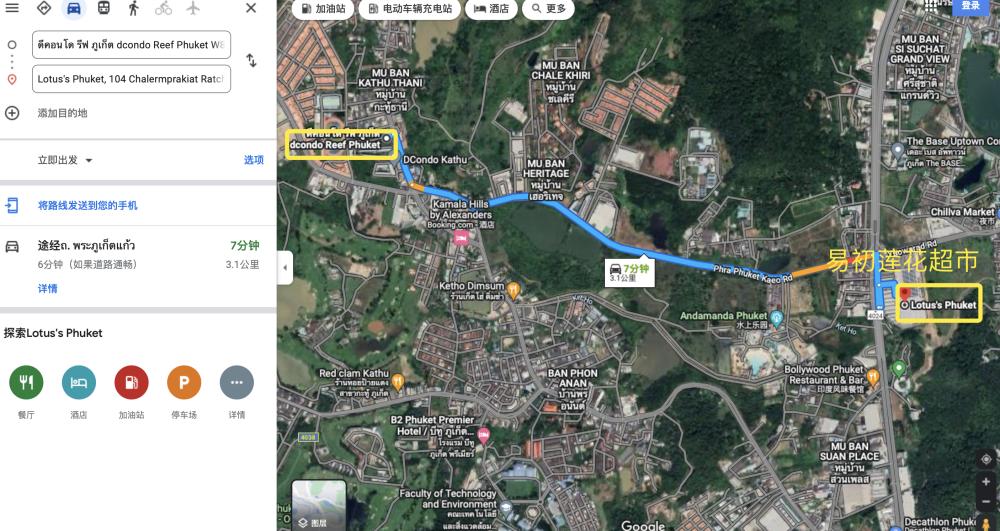Open the 图层 map layers switcher
The width and height of the screenshot is (1000, 531).
click(x=319, y=505)
